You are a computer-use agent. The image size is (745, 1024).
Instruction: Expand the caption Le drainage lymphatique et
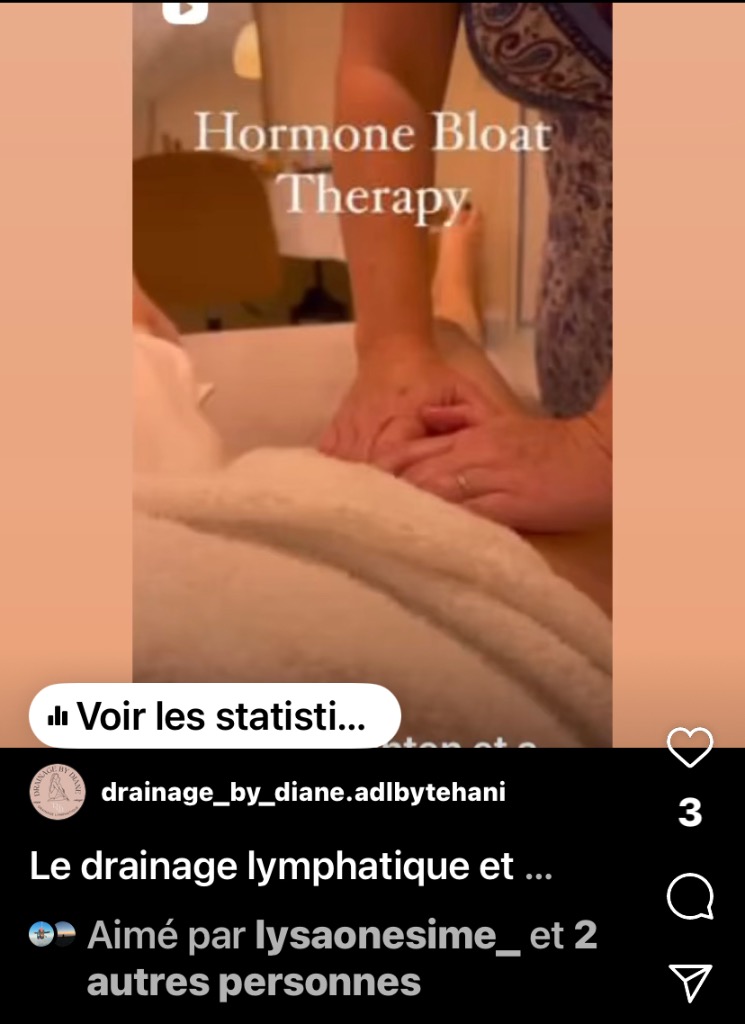(291, 866)
